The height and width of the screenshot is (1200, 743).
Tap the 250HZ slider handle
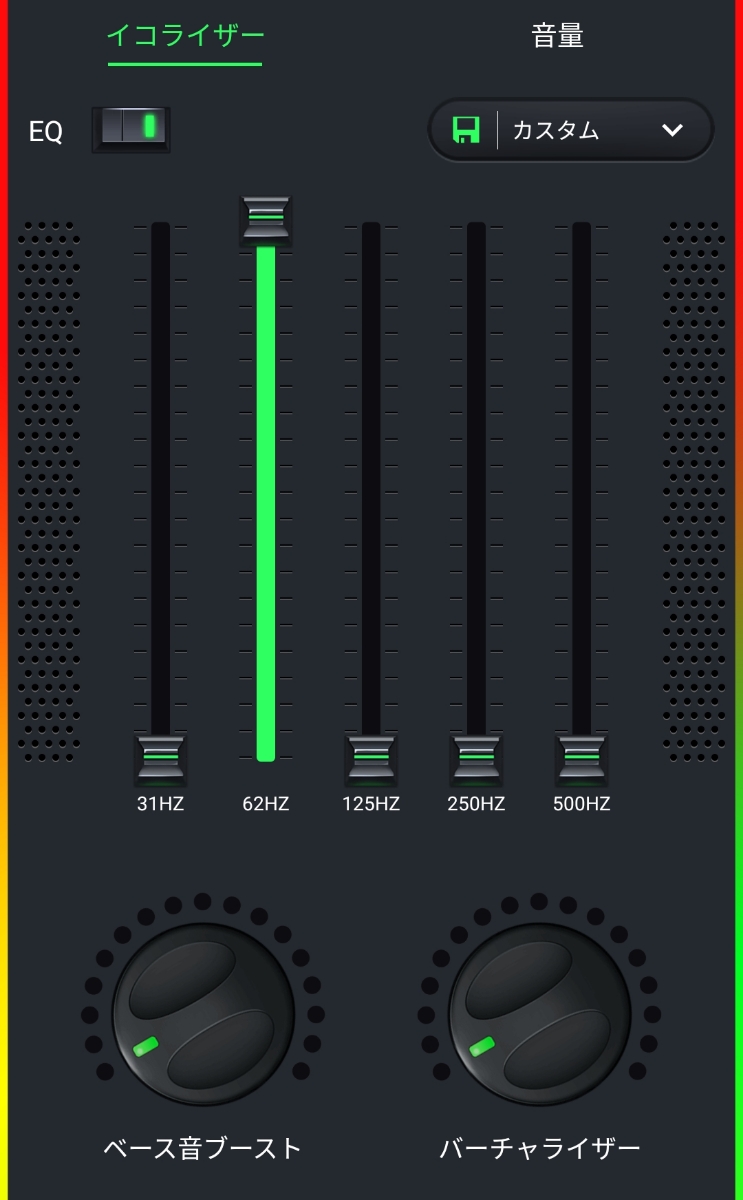(x=476, y=759)
